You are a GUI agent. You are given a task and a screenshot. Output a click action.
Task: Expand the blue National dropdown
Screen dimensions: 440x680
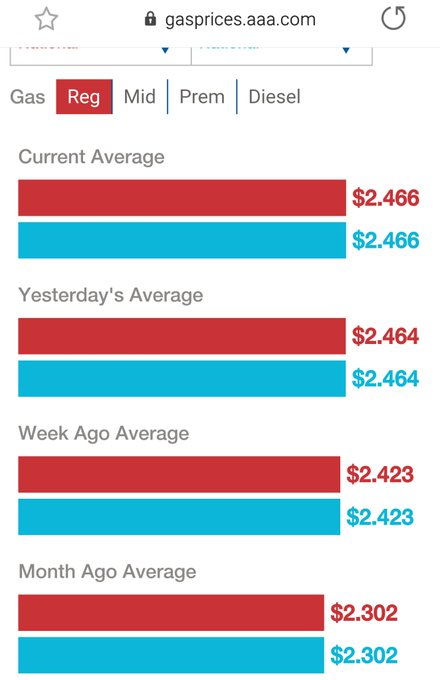coord(281,56)
